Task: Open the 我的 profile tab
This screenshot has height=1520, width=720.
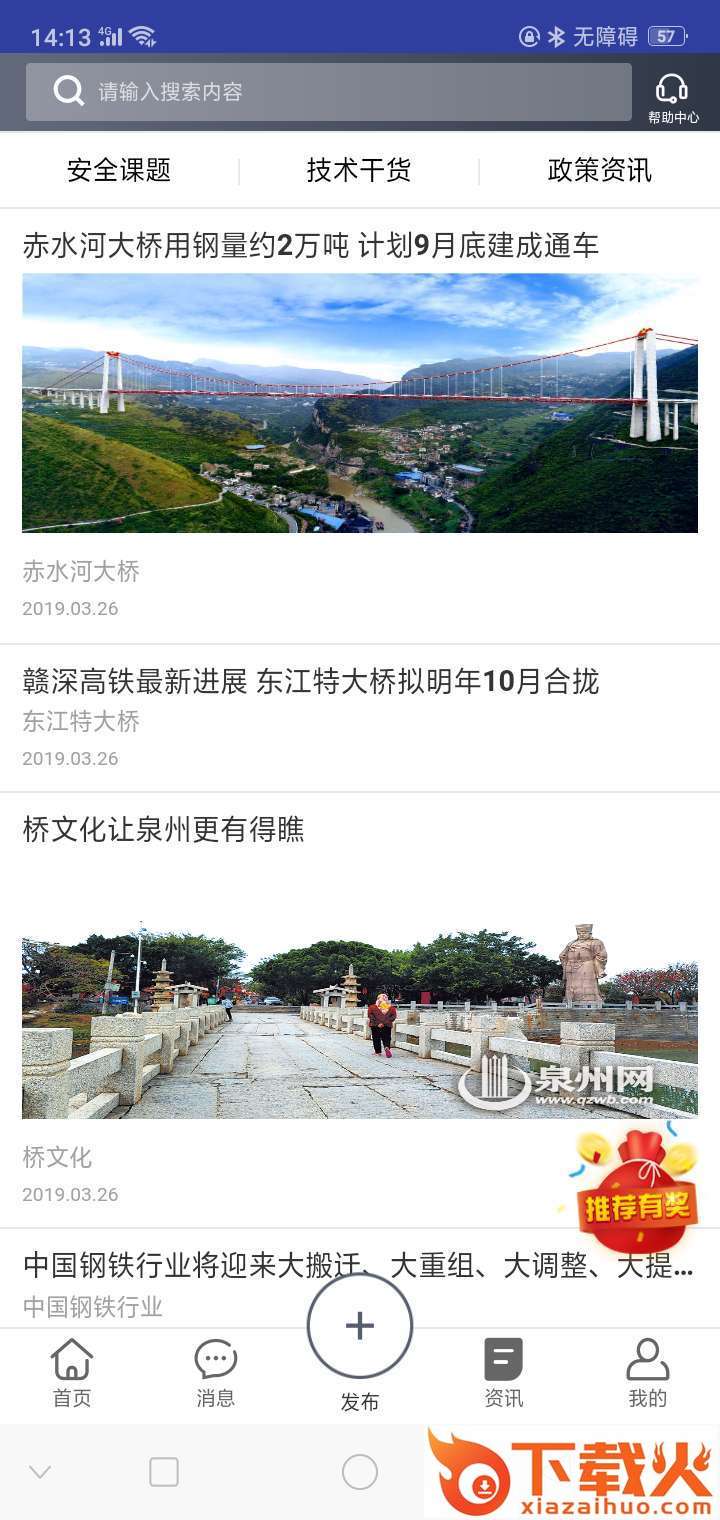Action: pyautogui.click(x=647, y=1373)
